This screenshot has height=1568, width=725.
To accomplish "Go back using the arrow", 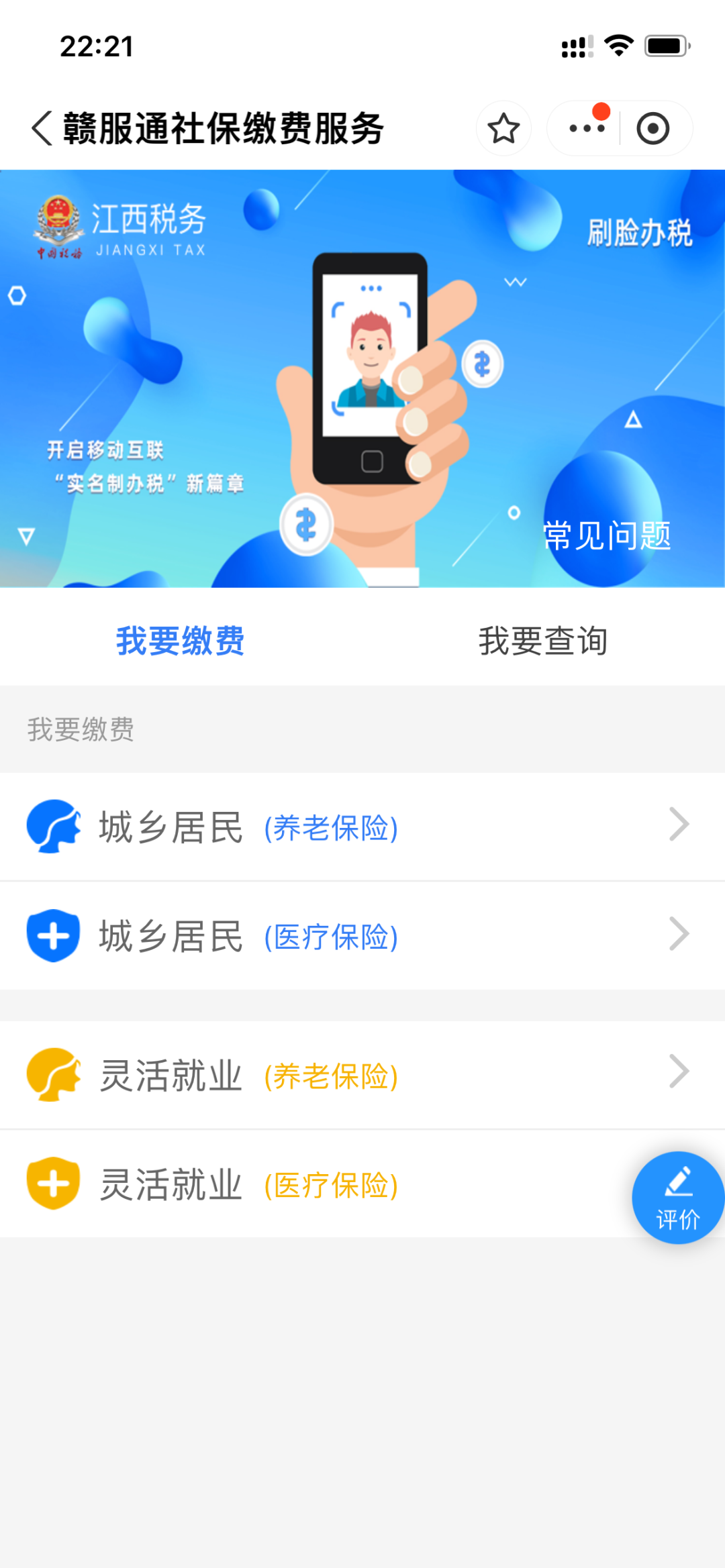I will 42,128.
